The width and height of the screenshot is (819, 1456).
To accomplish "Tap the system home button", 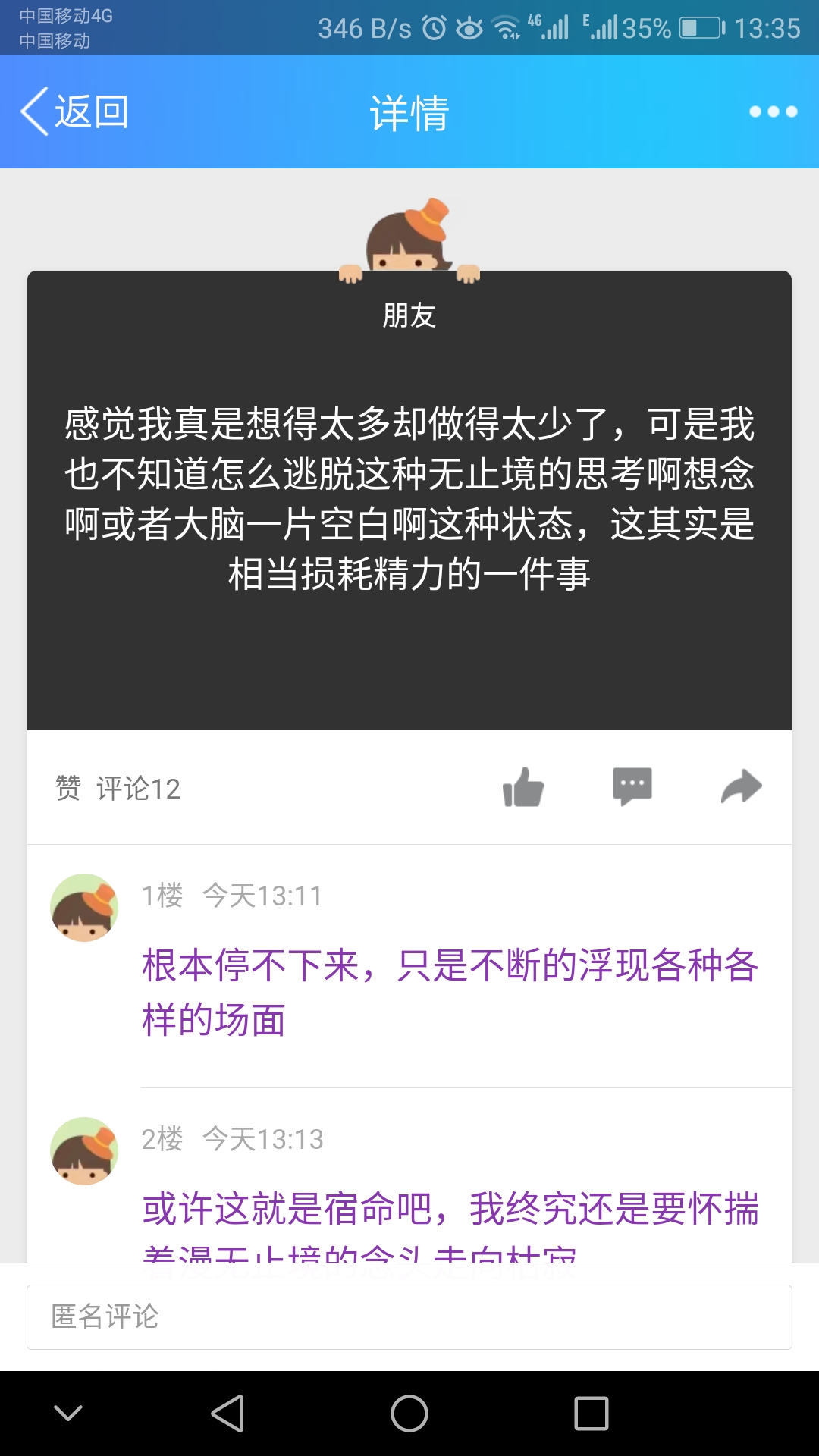I will coord(409,1414).
